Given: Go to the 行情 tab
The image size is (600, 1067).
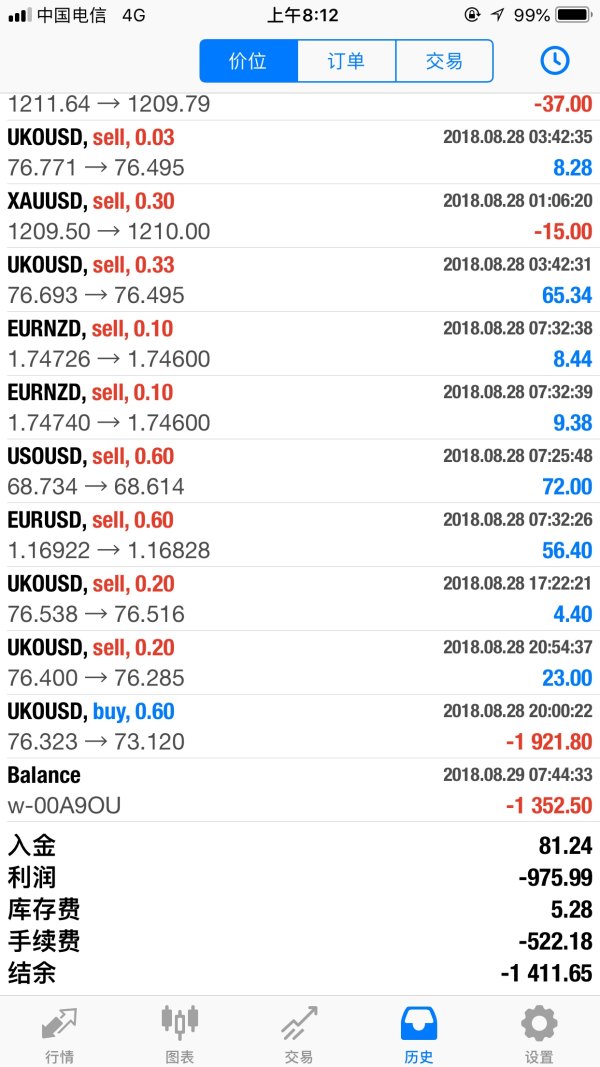Looking at the screenshot, I should (x=59, y=1032).
